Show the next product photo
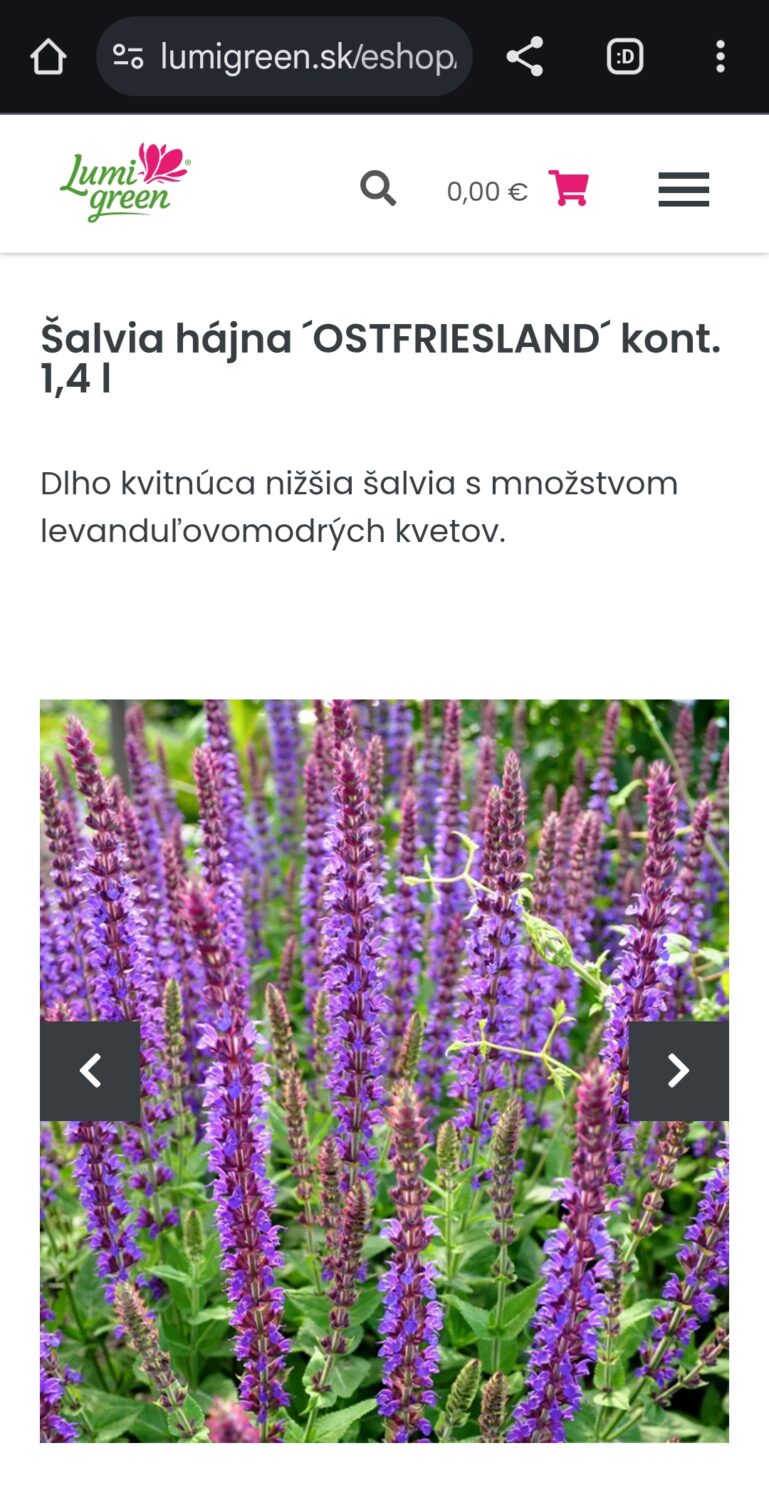Viewport: 769px width, 1500px height. 679,1071
